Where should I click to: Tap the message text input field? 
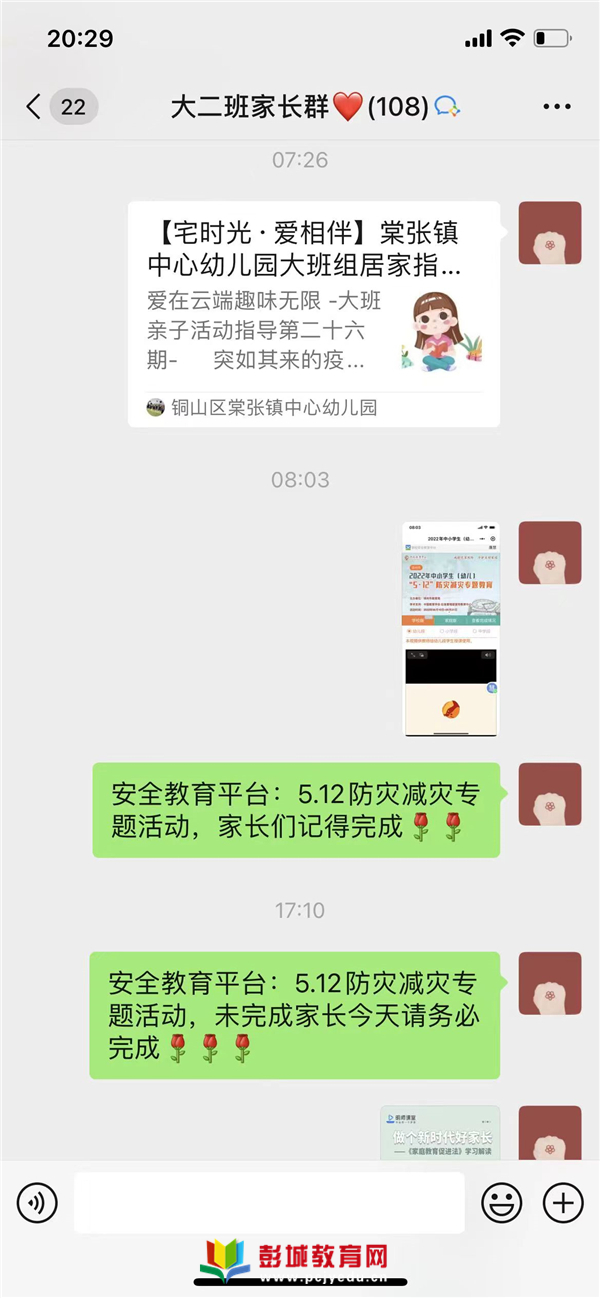click(x=268, y=1203)
